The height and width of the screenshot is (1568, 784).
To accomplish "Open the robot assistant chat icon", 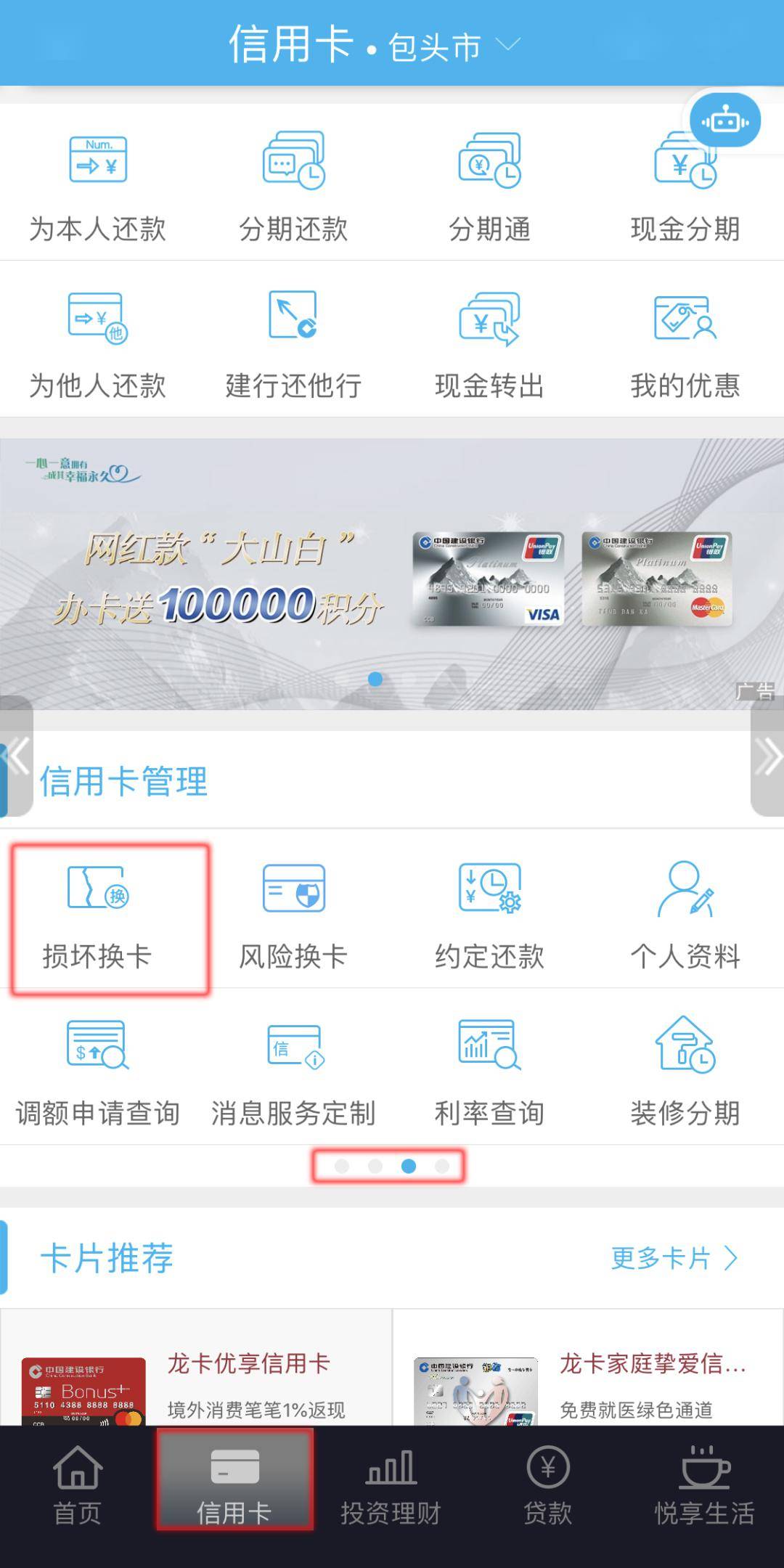I will click(724, 121).
